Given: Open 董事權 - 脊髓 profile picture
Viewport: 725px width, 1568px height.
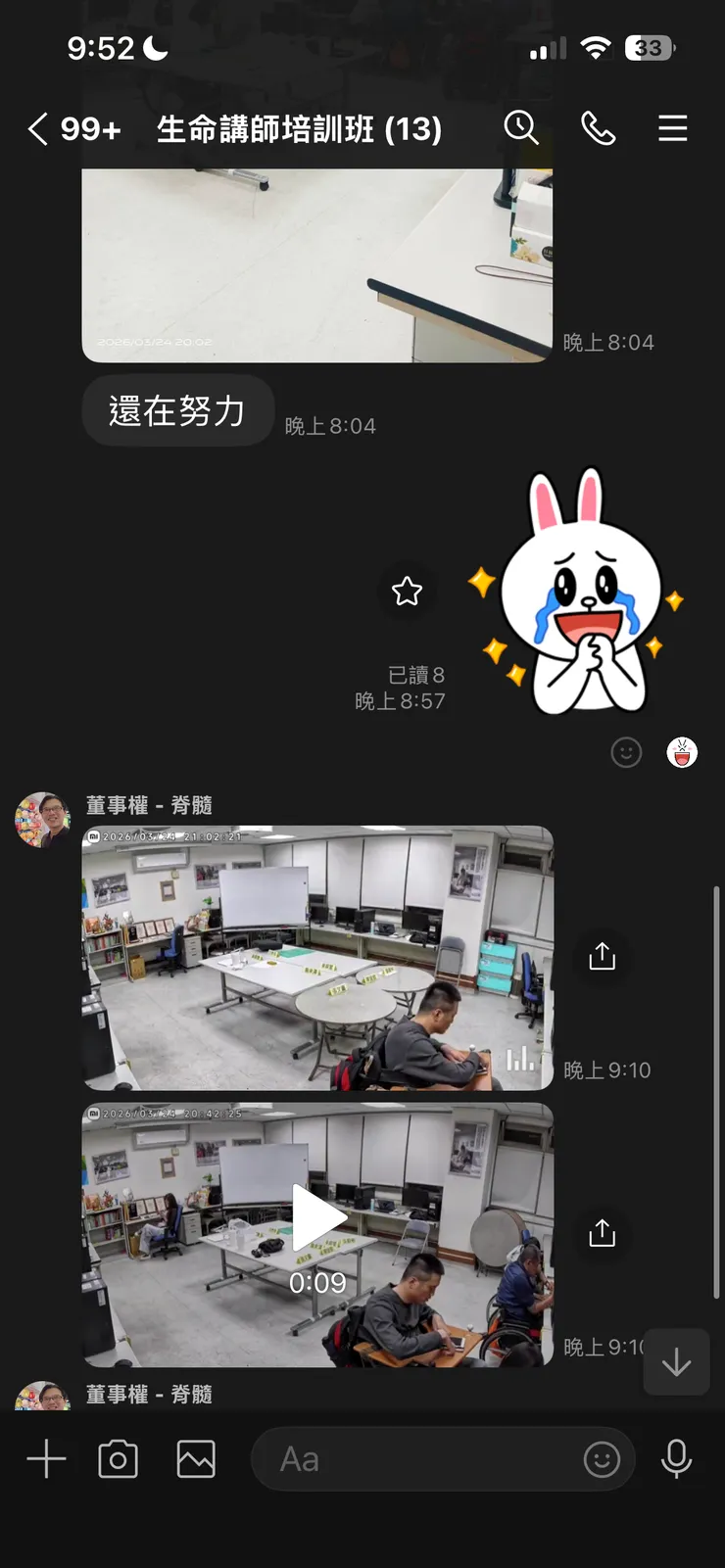Looking at the screenshot, I should [41, 820].
